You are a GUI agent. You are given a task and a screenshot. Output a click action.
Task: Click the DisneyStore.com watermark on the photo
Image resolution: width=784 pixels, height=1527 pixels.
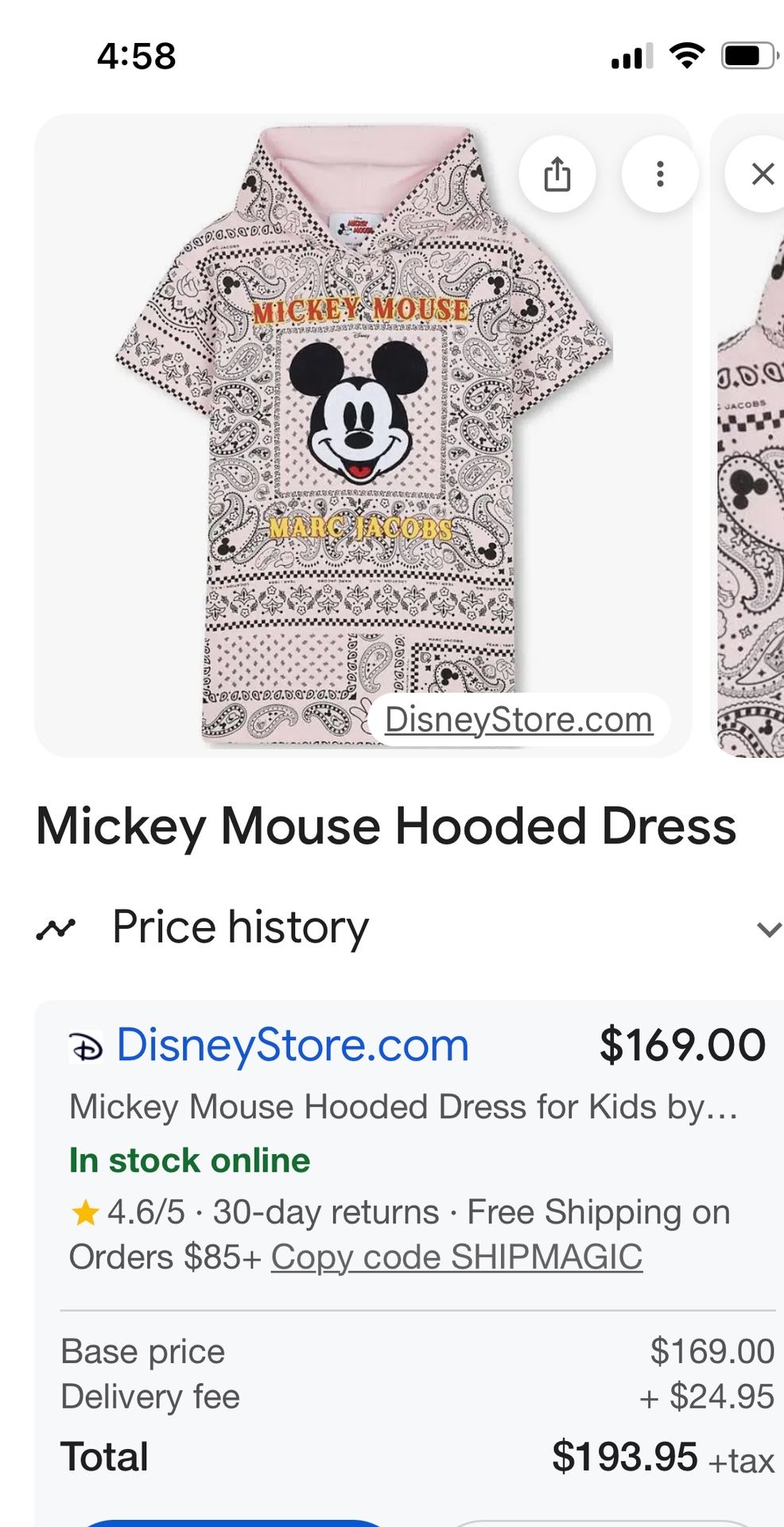point(517,720)
